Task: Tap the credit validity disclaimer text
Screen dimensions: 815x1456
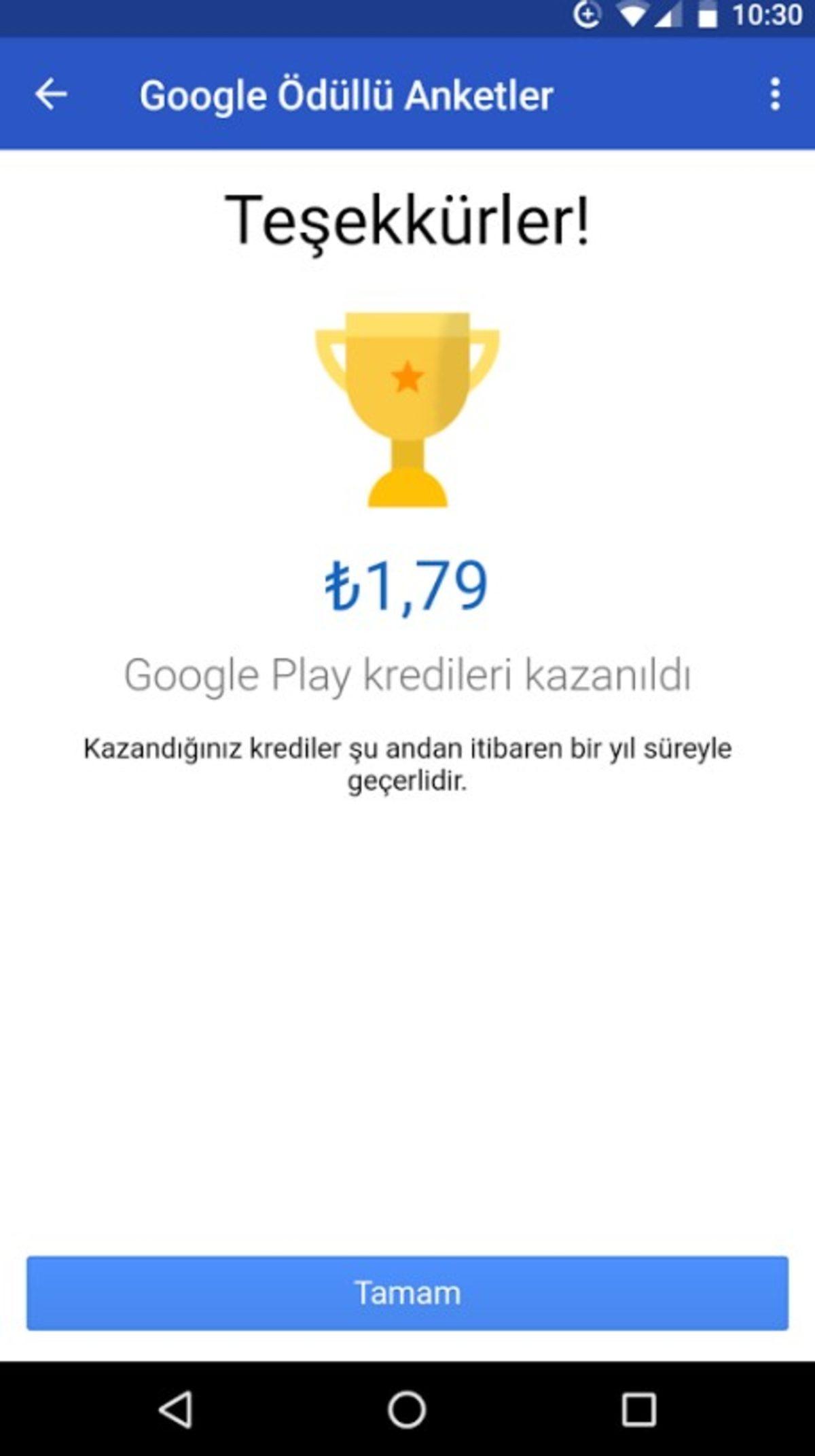Action: click(x=407, y=764)
